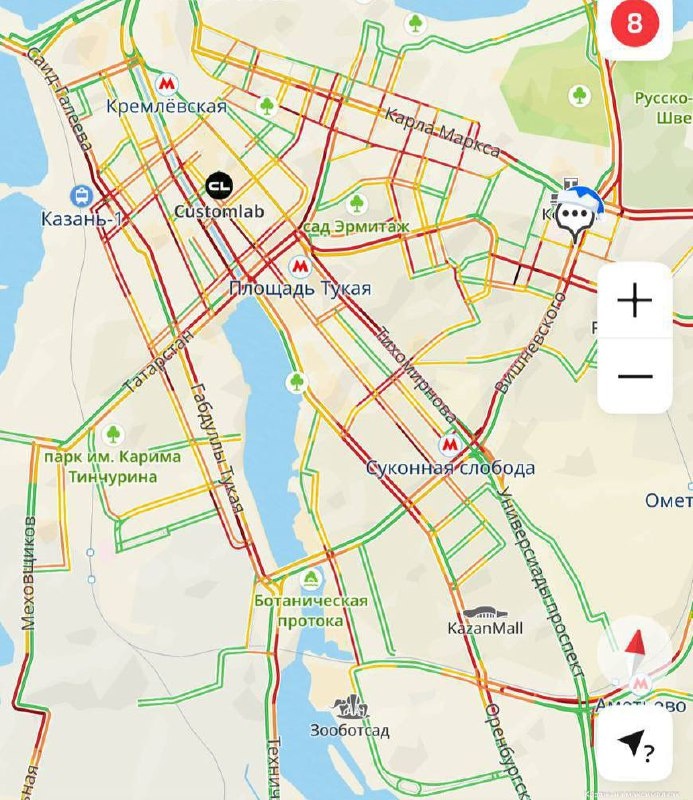Select Кремлёвская metro station marker
The width and height of the screenshot is (693, 800).
pos(168,83)
